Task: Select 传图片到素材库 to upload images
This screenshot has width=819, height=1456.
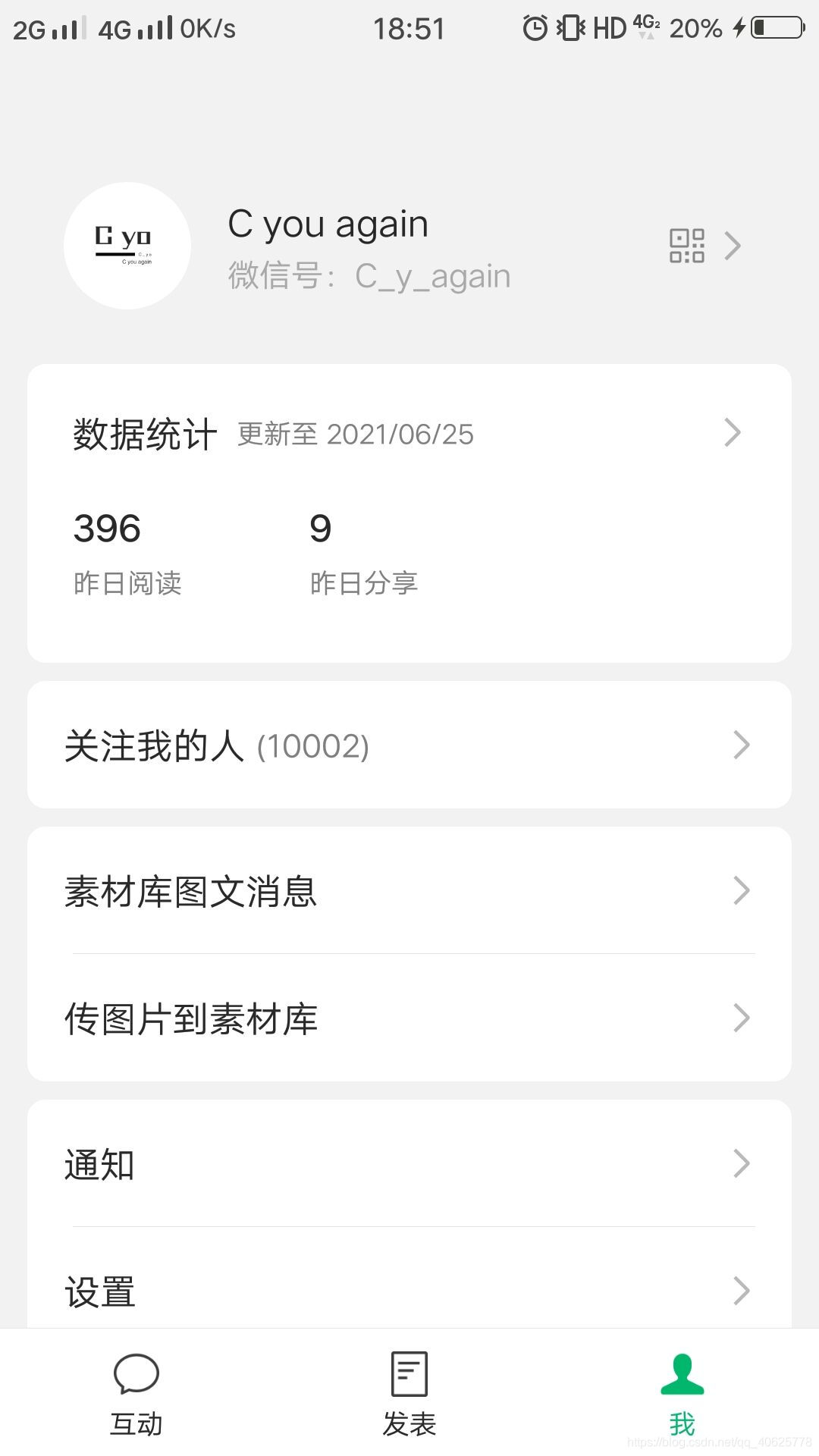Action: click(409, 1018)
